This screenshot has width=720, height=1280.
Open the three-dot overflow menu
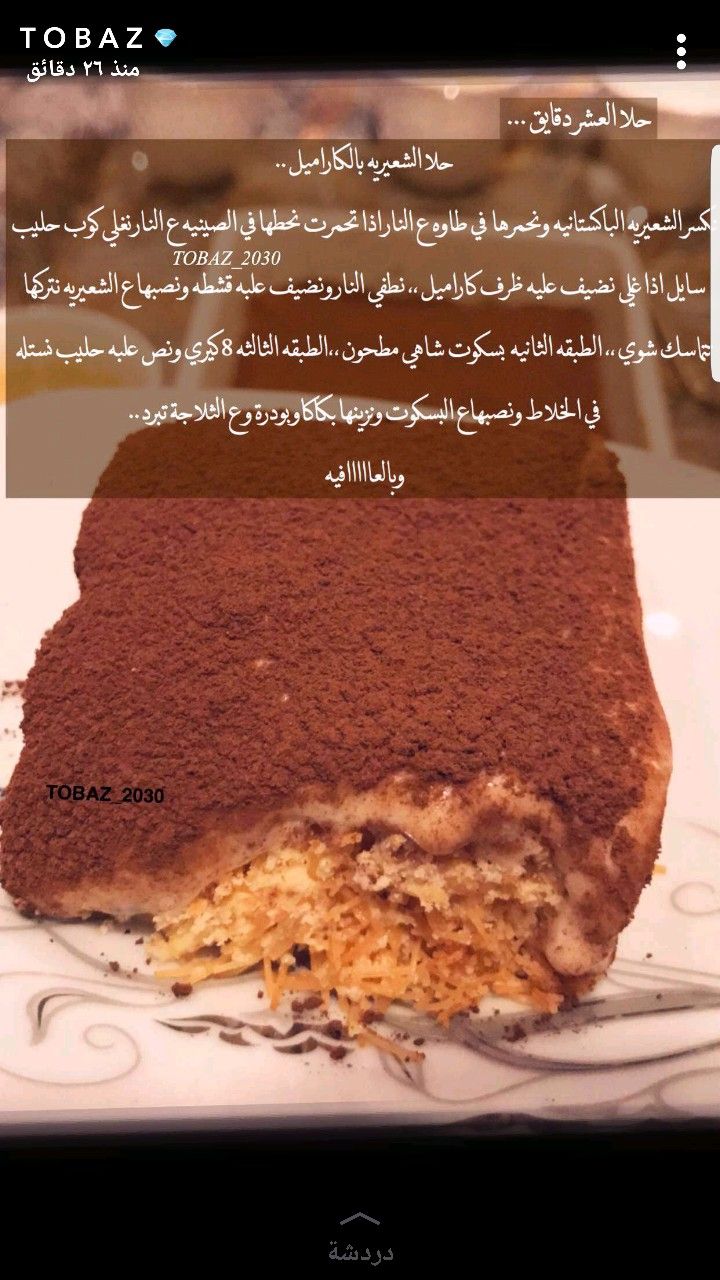[x=681, y=51]
